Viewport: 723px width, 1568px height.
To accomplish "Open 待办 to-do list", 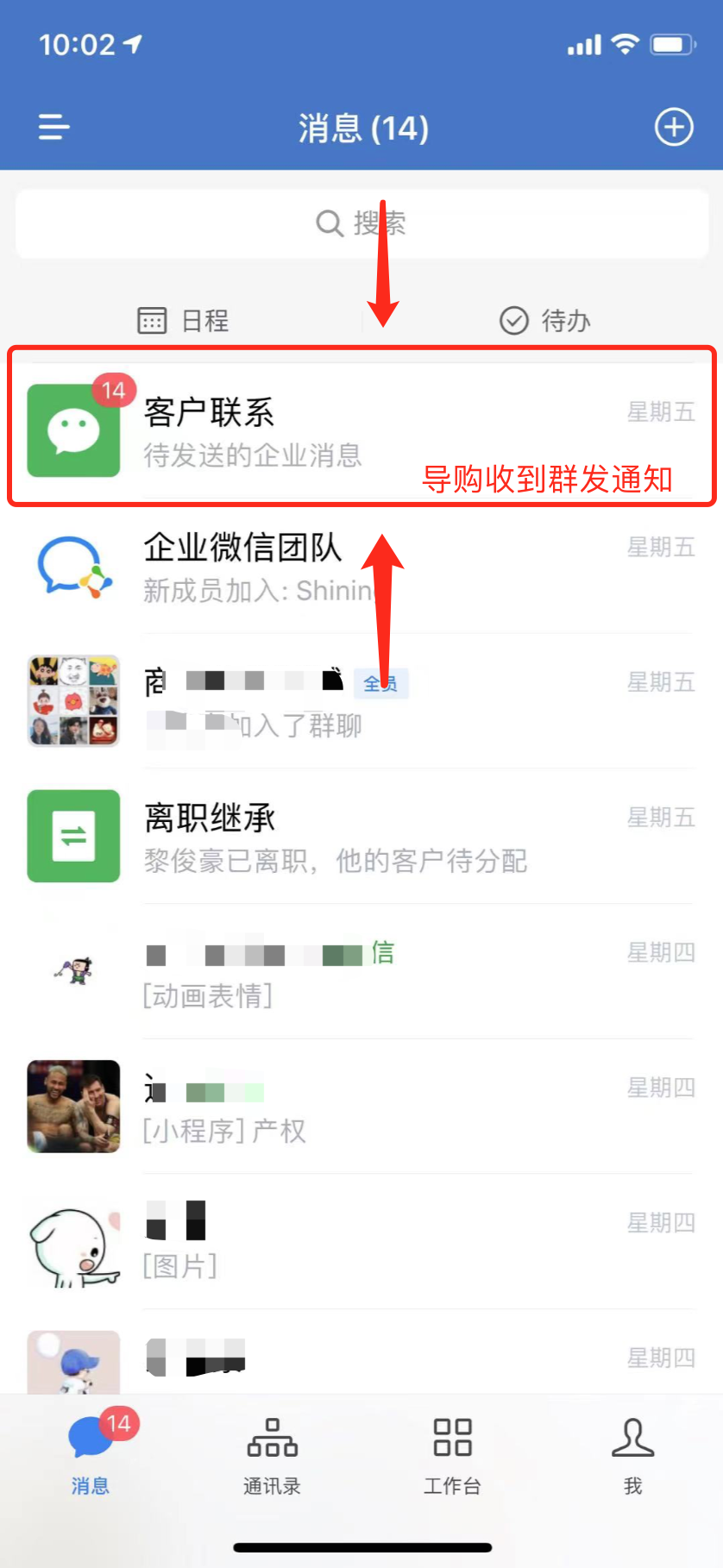I will [545, 321].
